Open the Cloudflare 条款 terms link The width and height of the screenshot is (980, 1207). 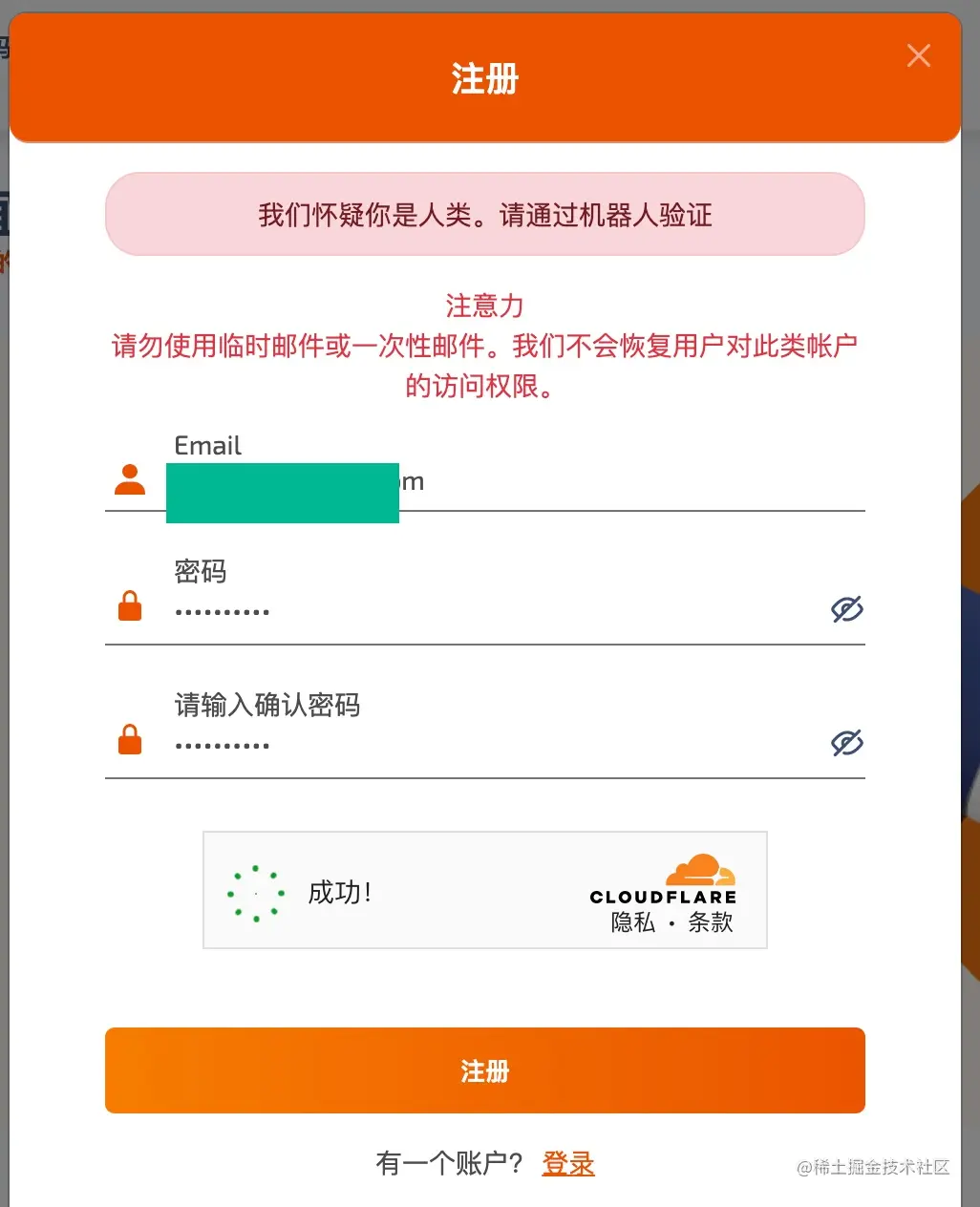coord(710,922)
